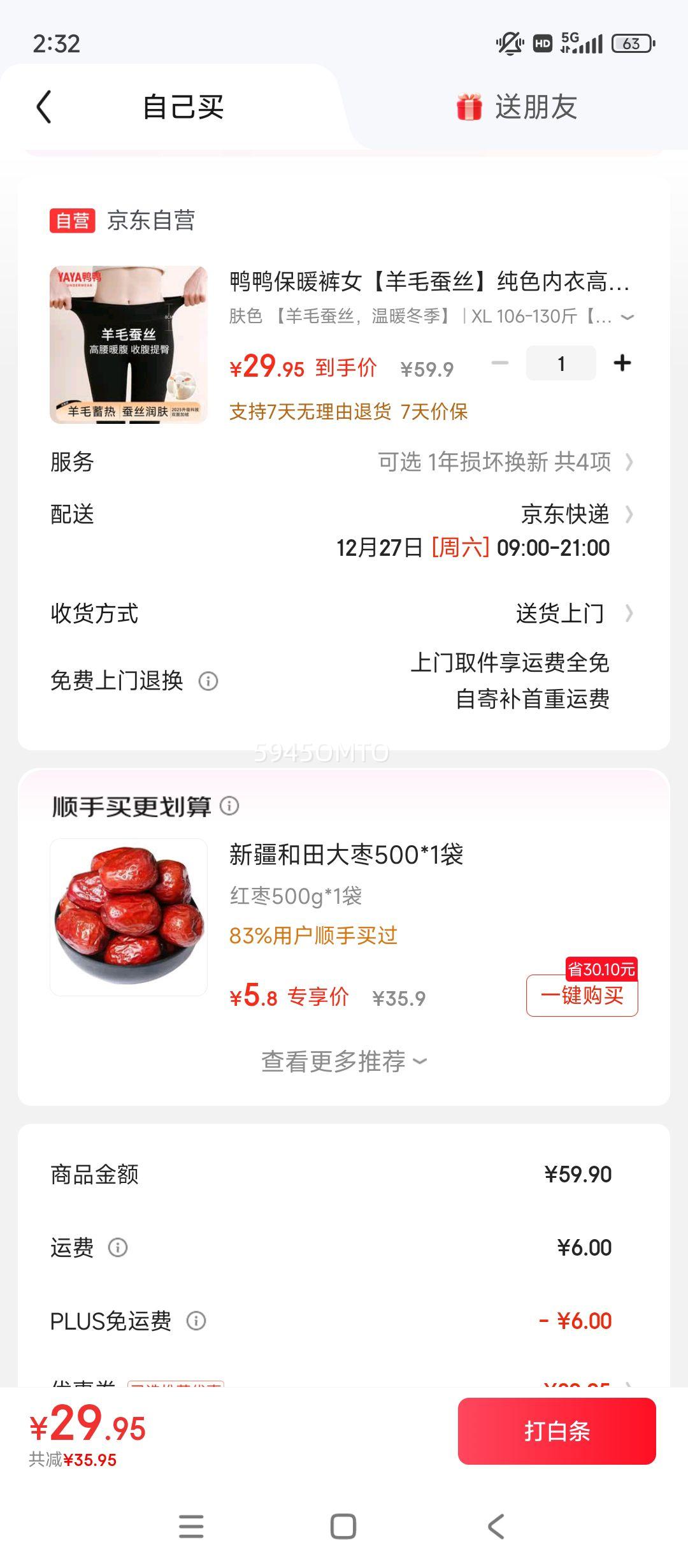The height and width of the screenshot is (1568, 688).
Task: Open the 新疆和田大枣 product image
Action: 129,917
